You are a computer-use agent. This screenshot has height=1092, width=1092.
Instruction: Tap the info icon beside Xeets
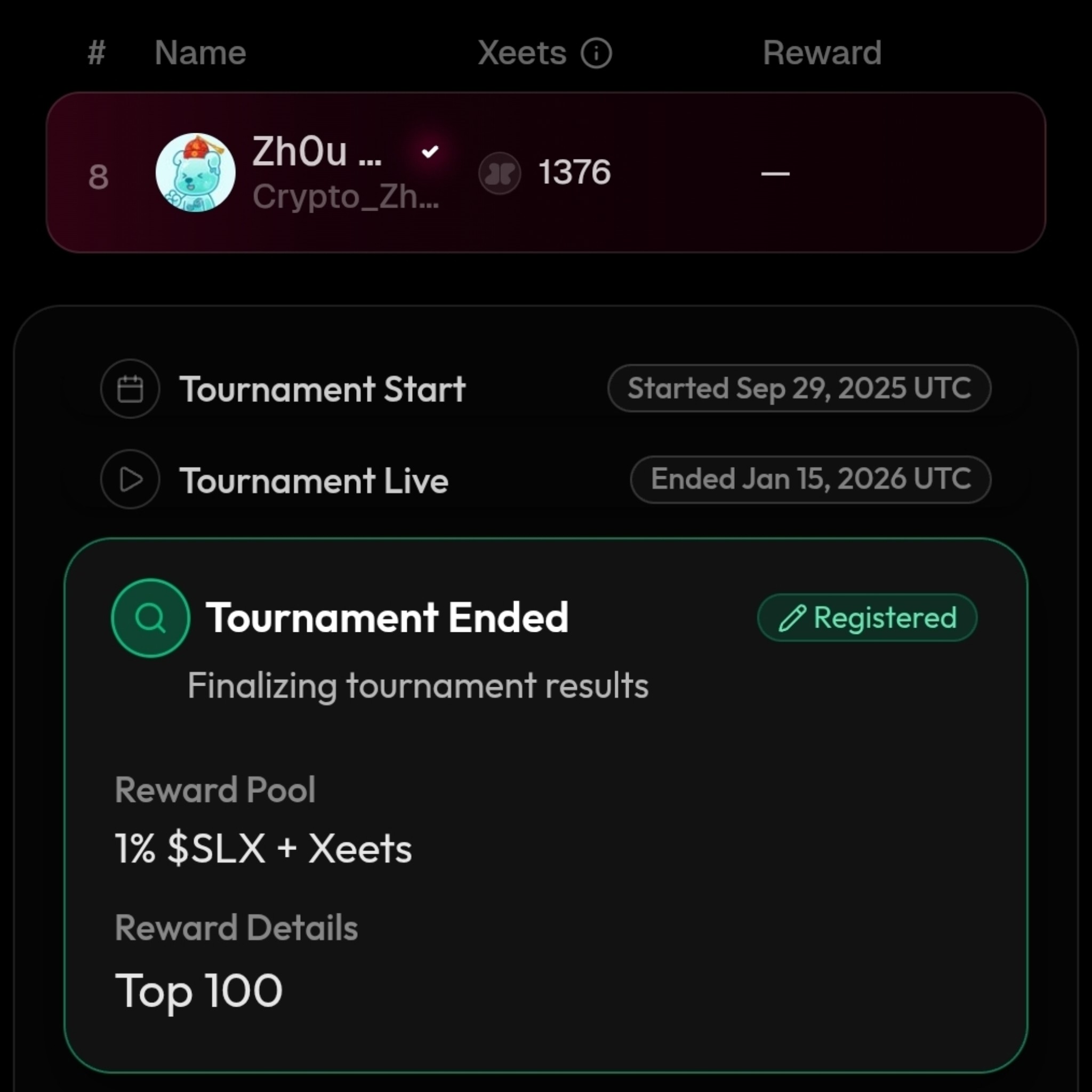(x=596, y=54)
